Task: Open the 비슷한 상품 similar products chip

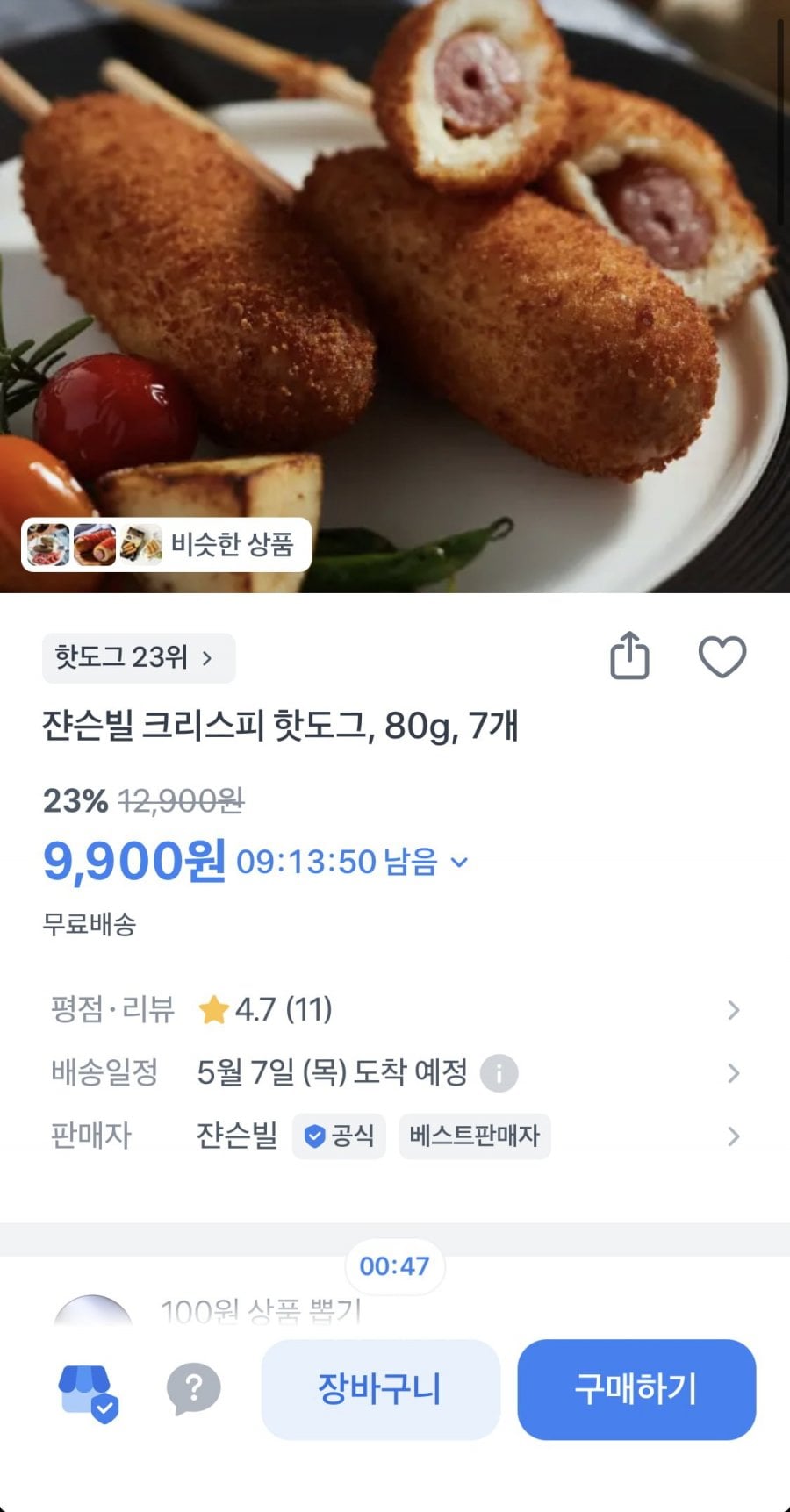Action: pyautogui.click(x=167, y=545)
